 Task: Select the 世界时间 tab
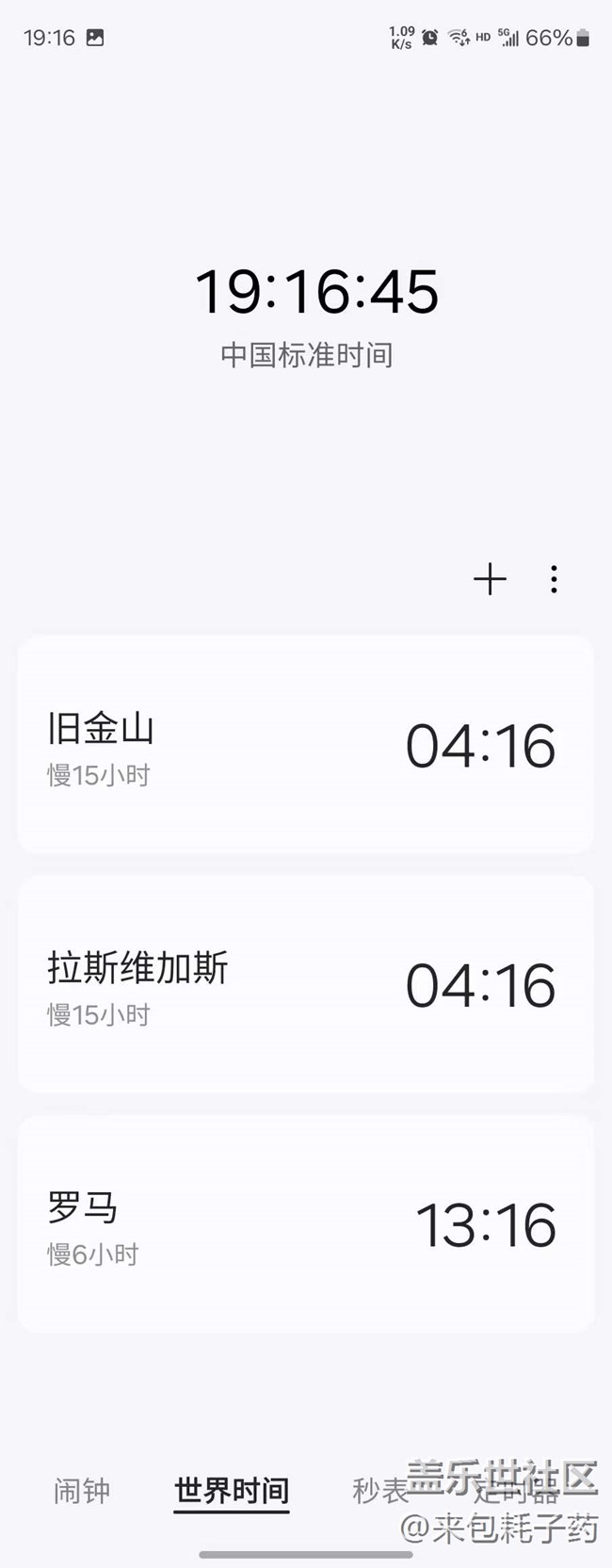[232, 1491]
